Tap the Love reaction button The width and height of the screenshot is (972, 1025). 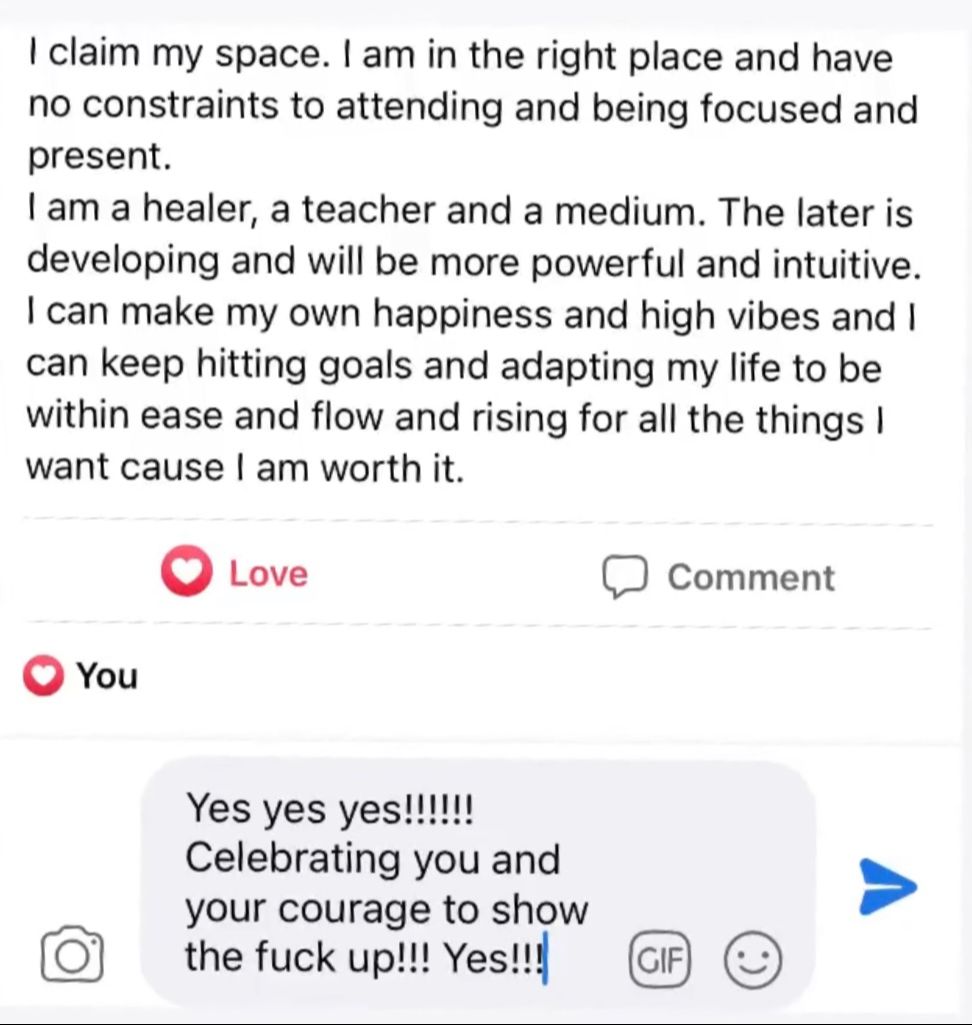235,574
